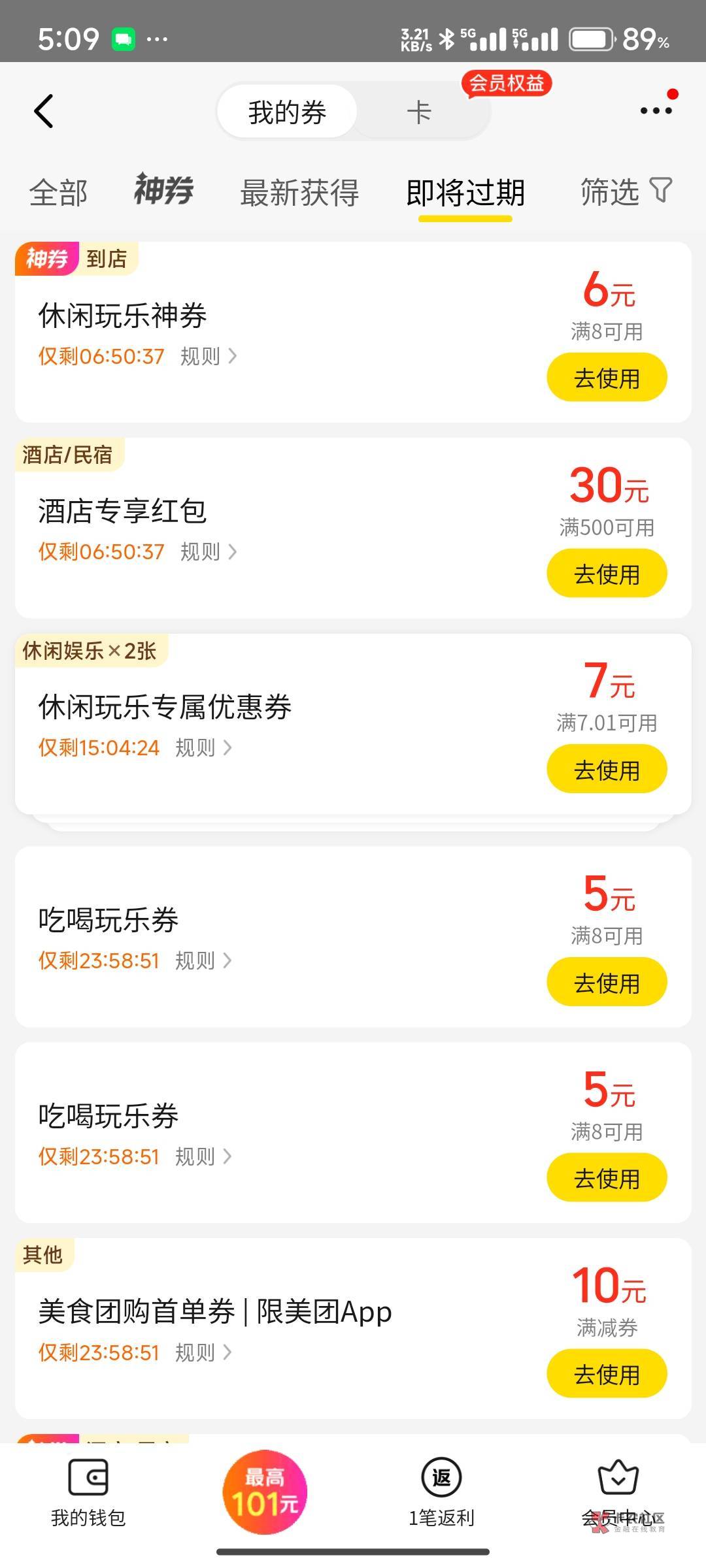Switch to the 全部 tab
Viewport: 706px width, 1568px height.
click(58, 193)
